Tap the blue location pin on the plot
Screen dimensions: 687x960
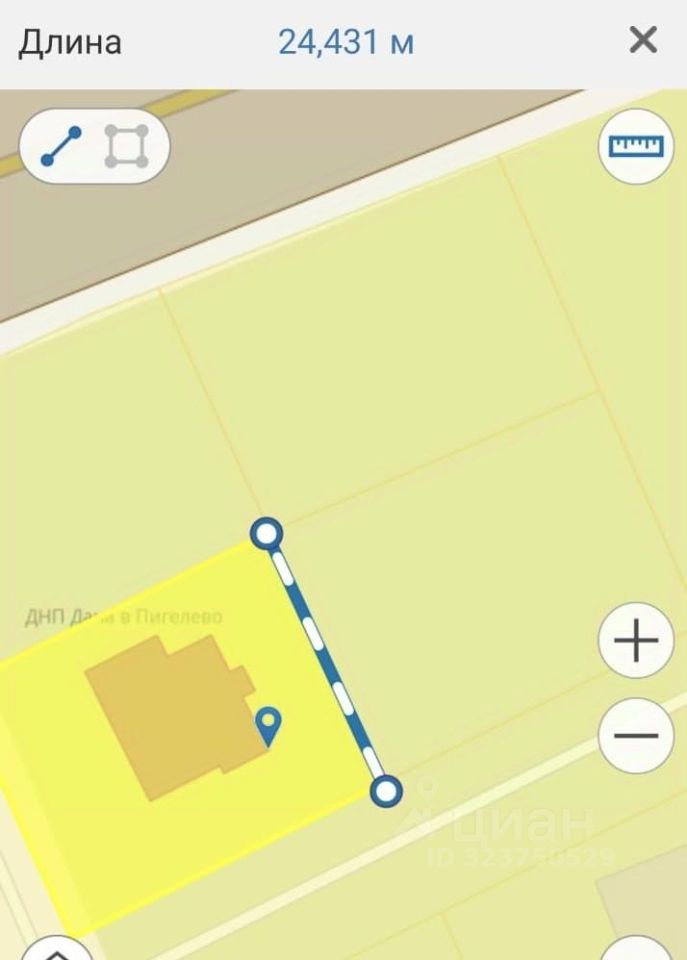pos(268,724)
